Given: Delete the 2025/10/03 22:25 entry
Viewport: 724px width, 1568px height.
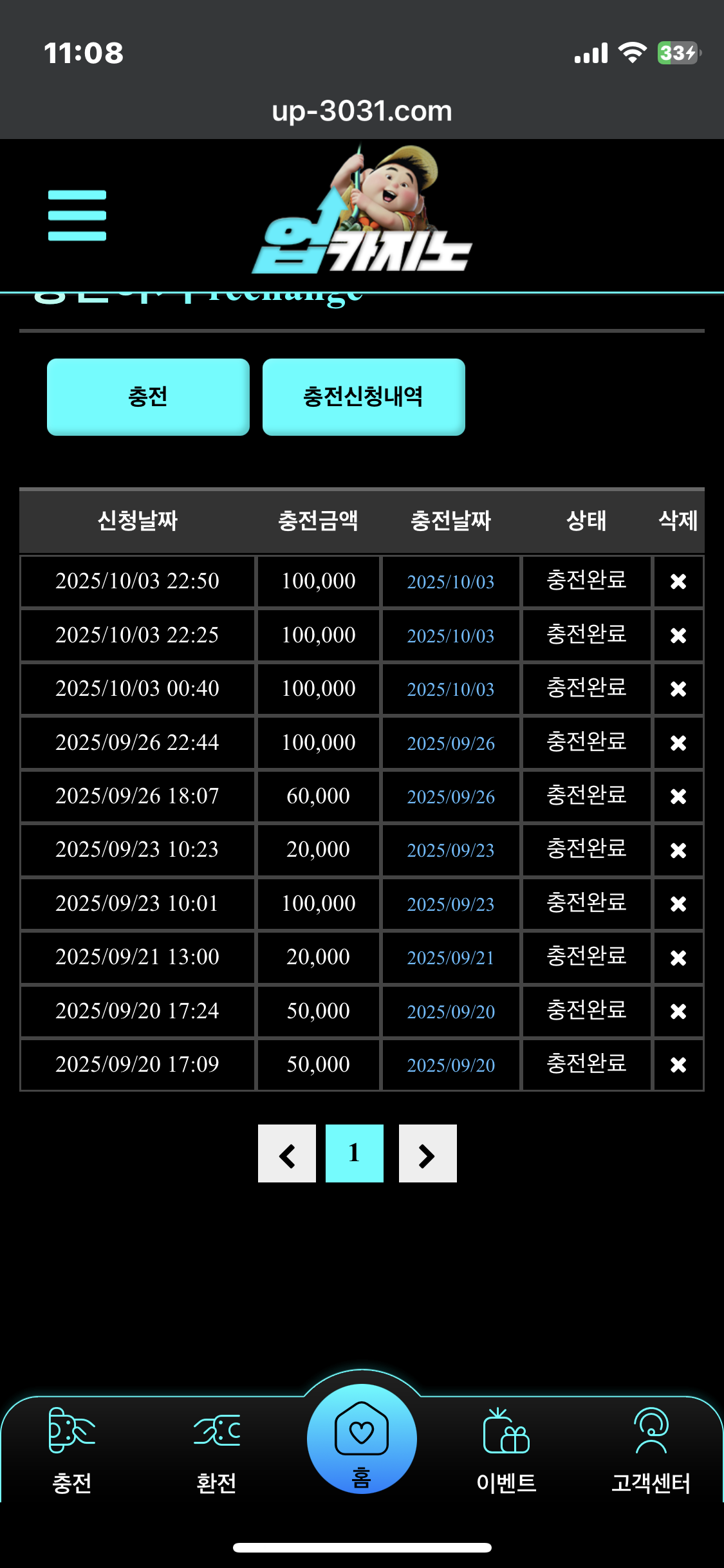Looking at the screenshot, I should 678,636.
